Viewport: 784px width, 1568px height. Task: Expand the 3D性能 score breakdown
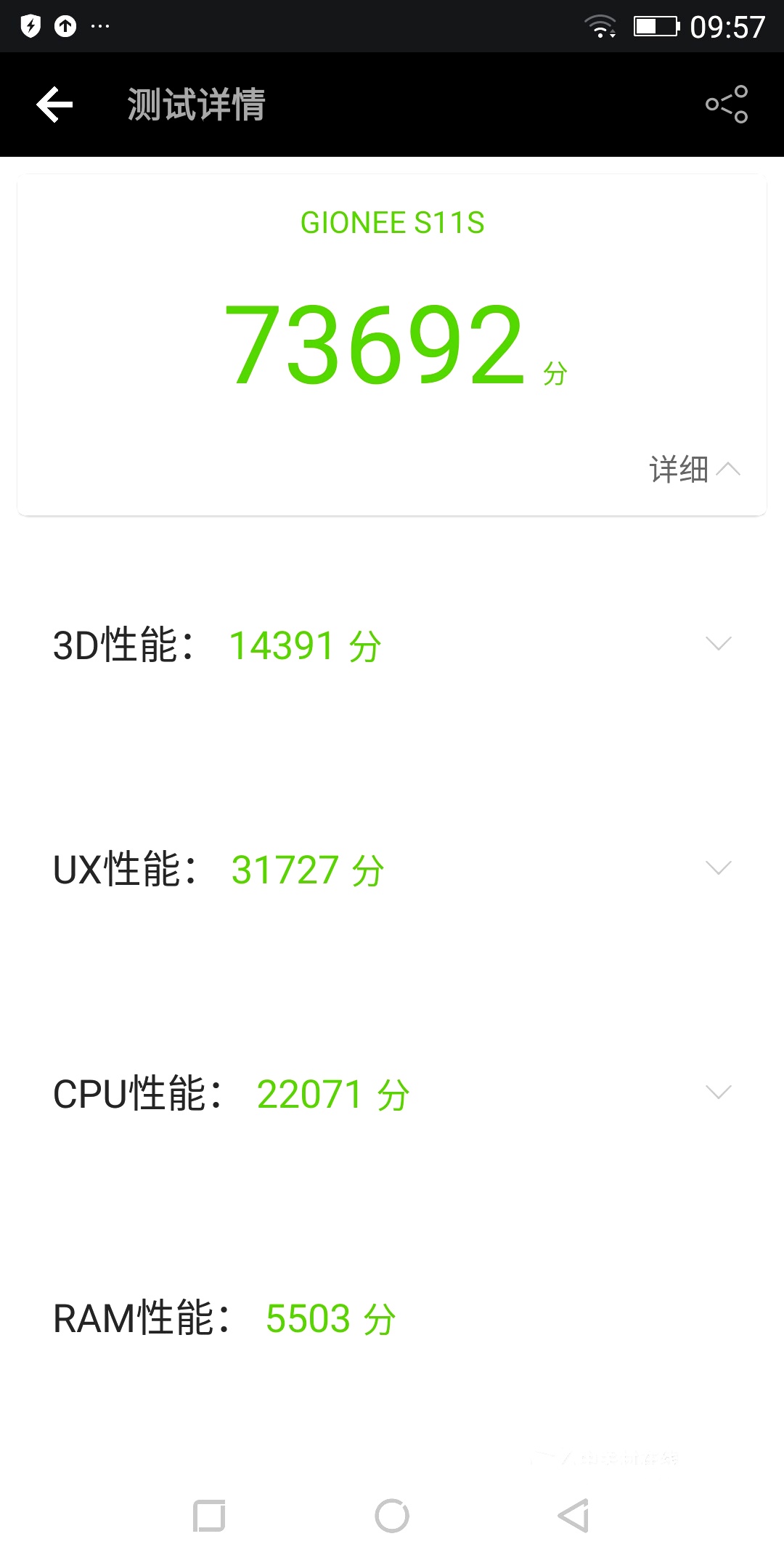click(718, 644)
